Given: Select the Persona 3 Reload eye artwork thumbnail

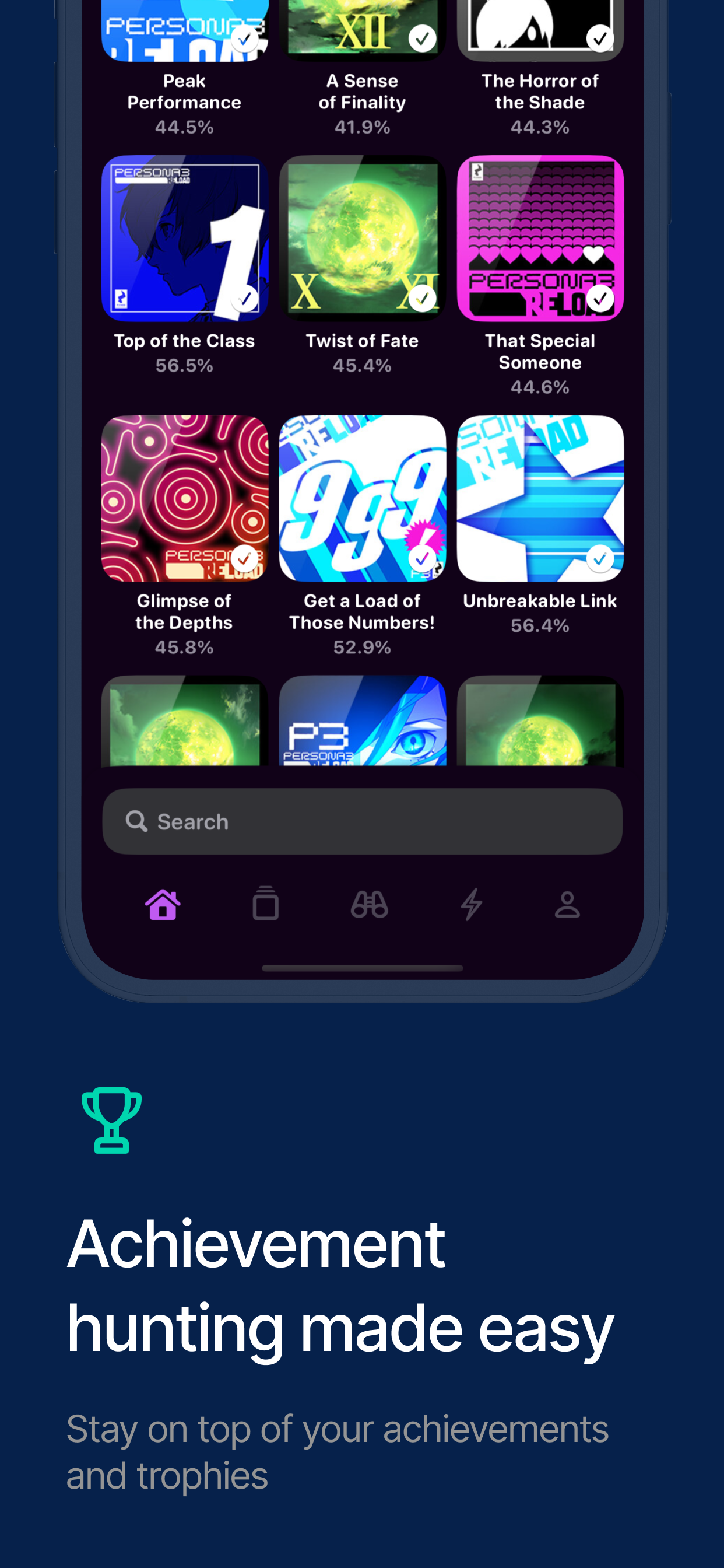Looking at the screenshot, I should click(362, 724).
